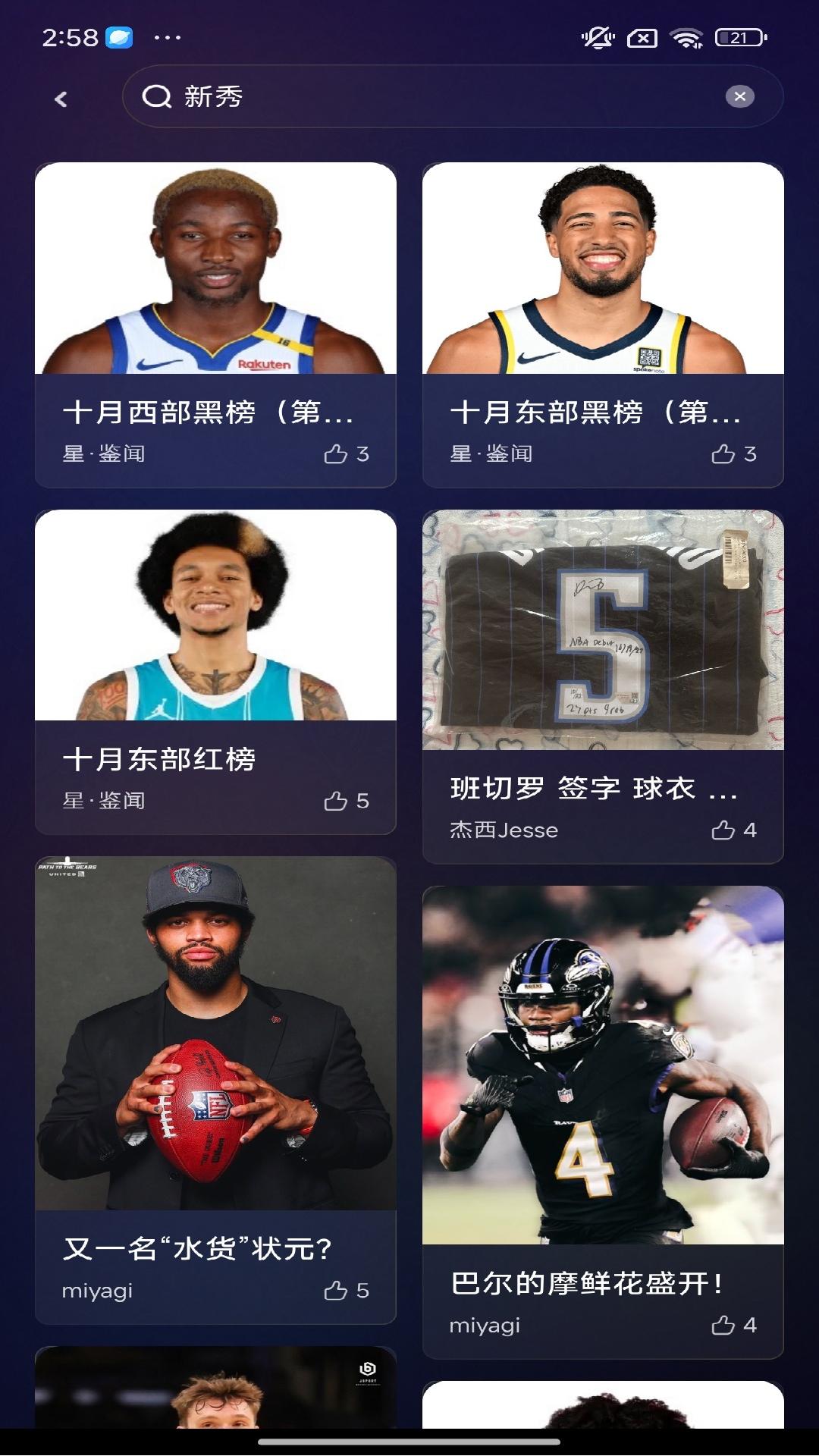The height and width of the screenshot is (1456, 819).
Task: Open the 班切罗 签字 球衣 post
Action: [603, 652]
